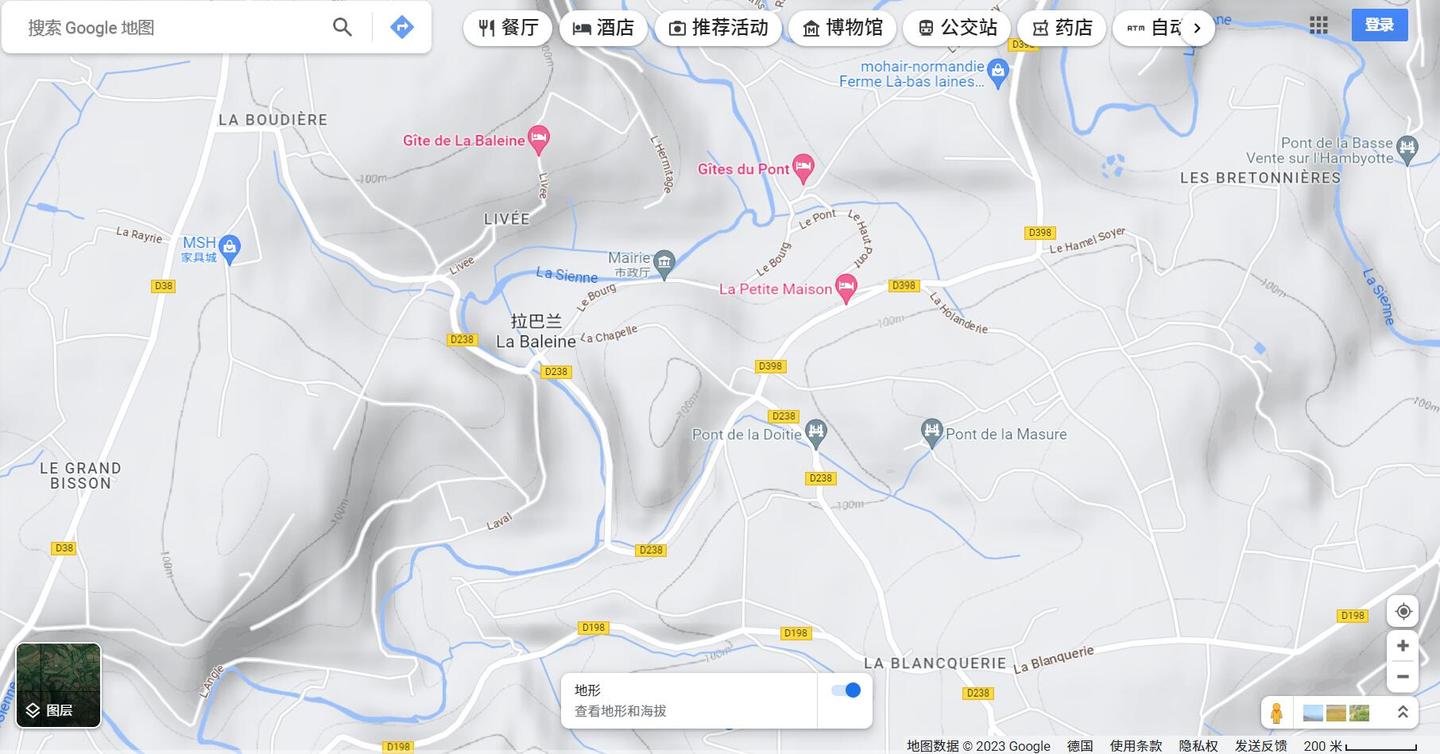Turn off the 地形 terrain toggle
The height and width of the screenshot is (754, 1440).
(x=846, y=690)
